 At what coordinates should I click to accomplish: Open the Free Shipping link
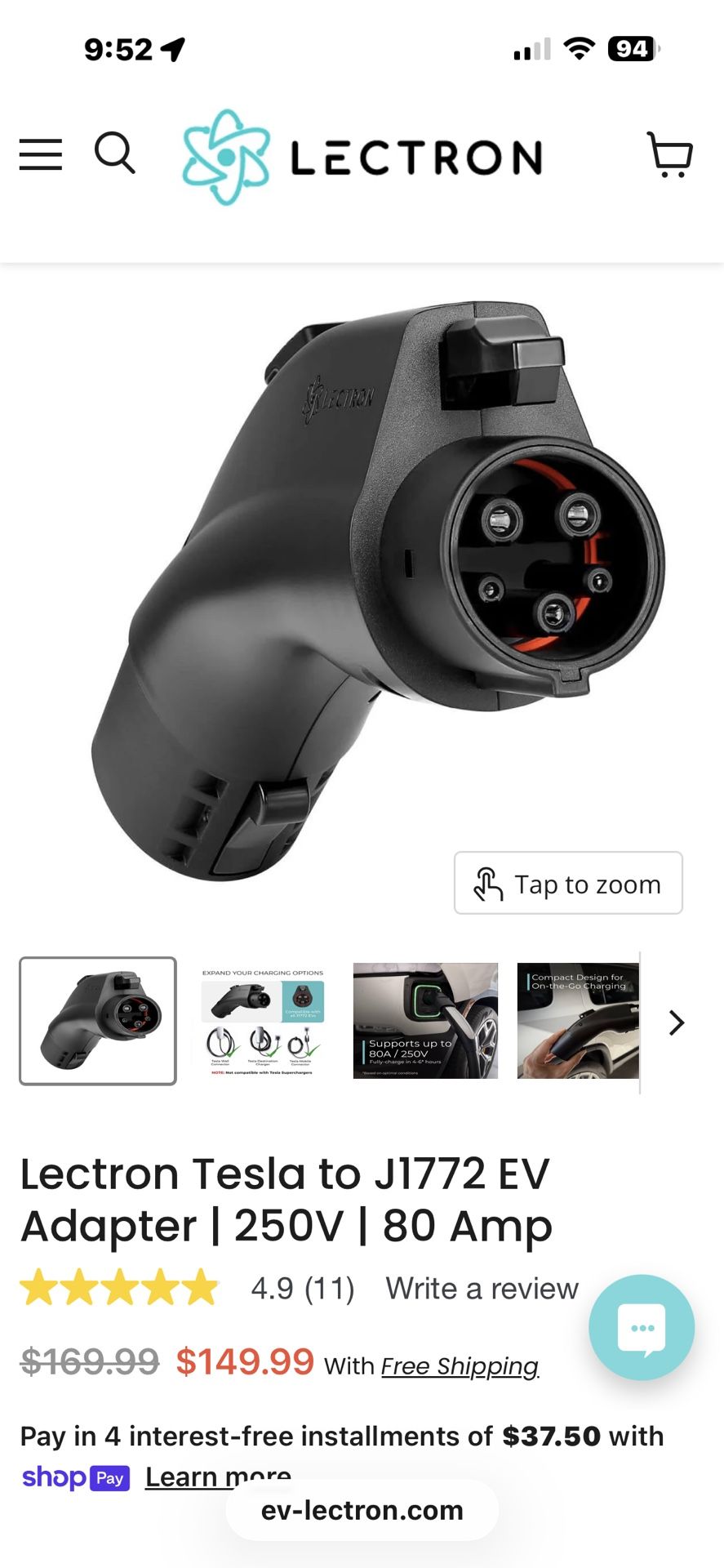pyautogui.click(x=460, y=1366)
